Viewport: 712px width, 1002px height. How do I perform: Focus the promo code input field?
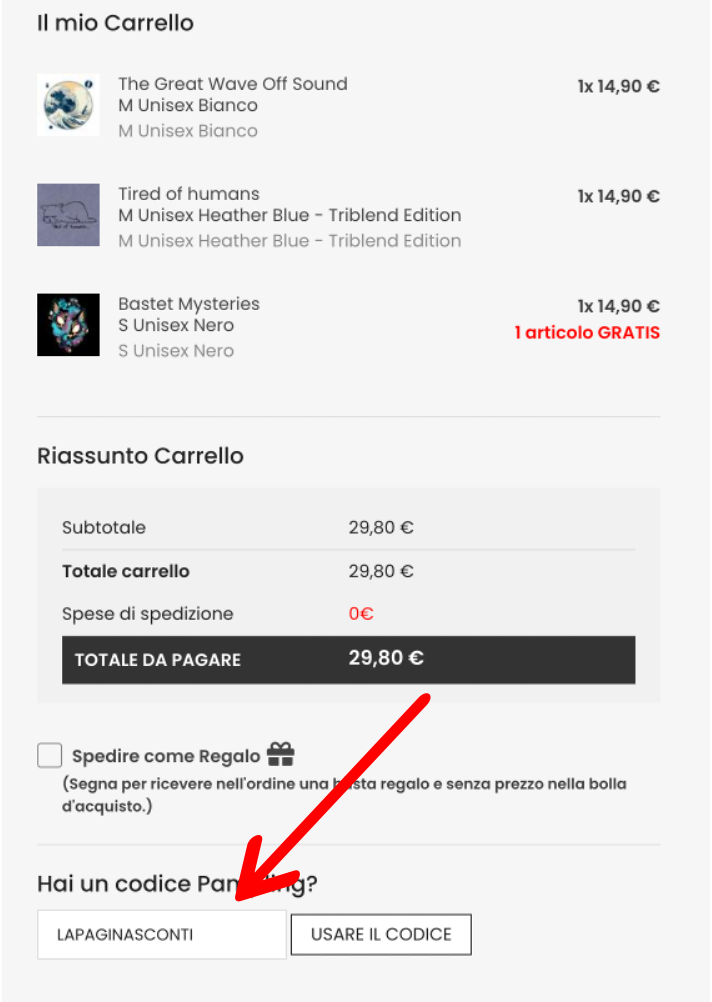(161, 934)
